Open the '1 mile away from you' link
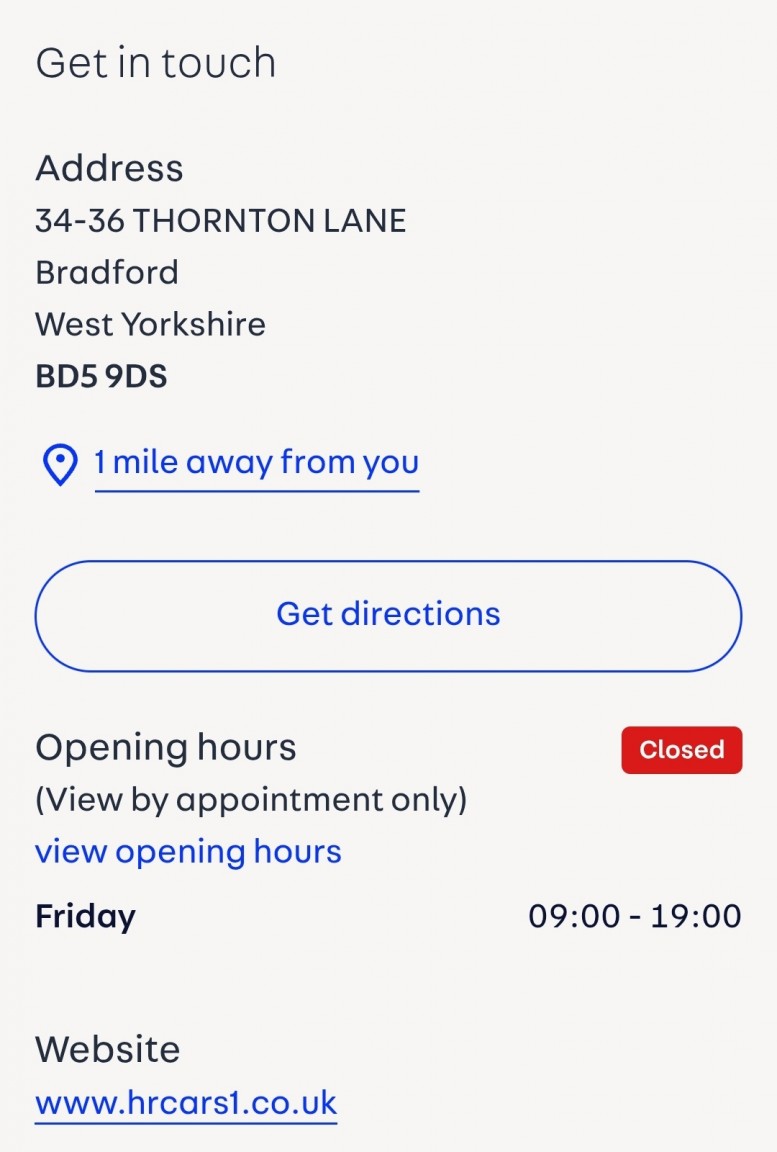 (256, 463)
